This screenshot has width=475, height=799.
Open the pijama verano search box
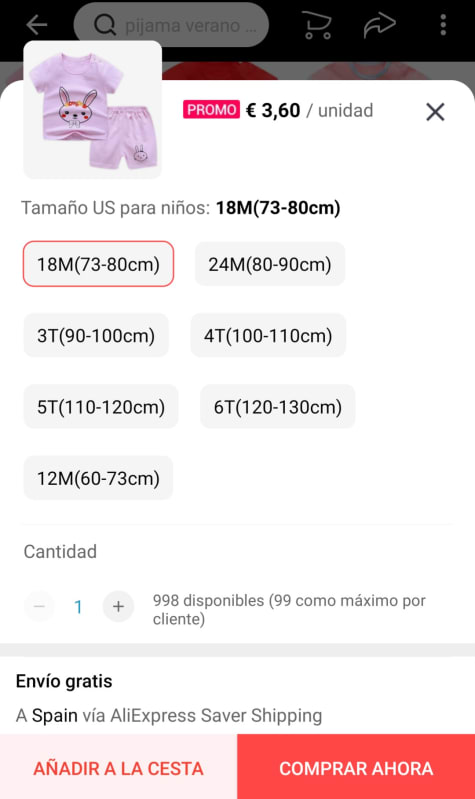tap(171, 24)
